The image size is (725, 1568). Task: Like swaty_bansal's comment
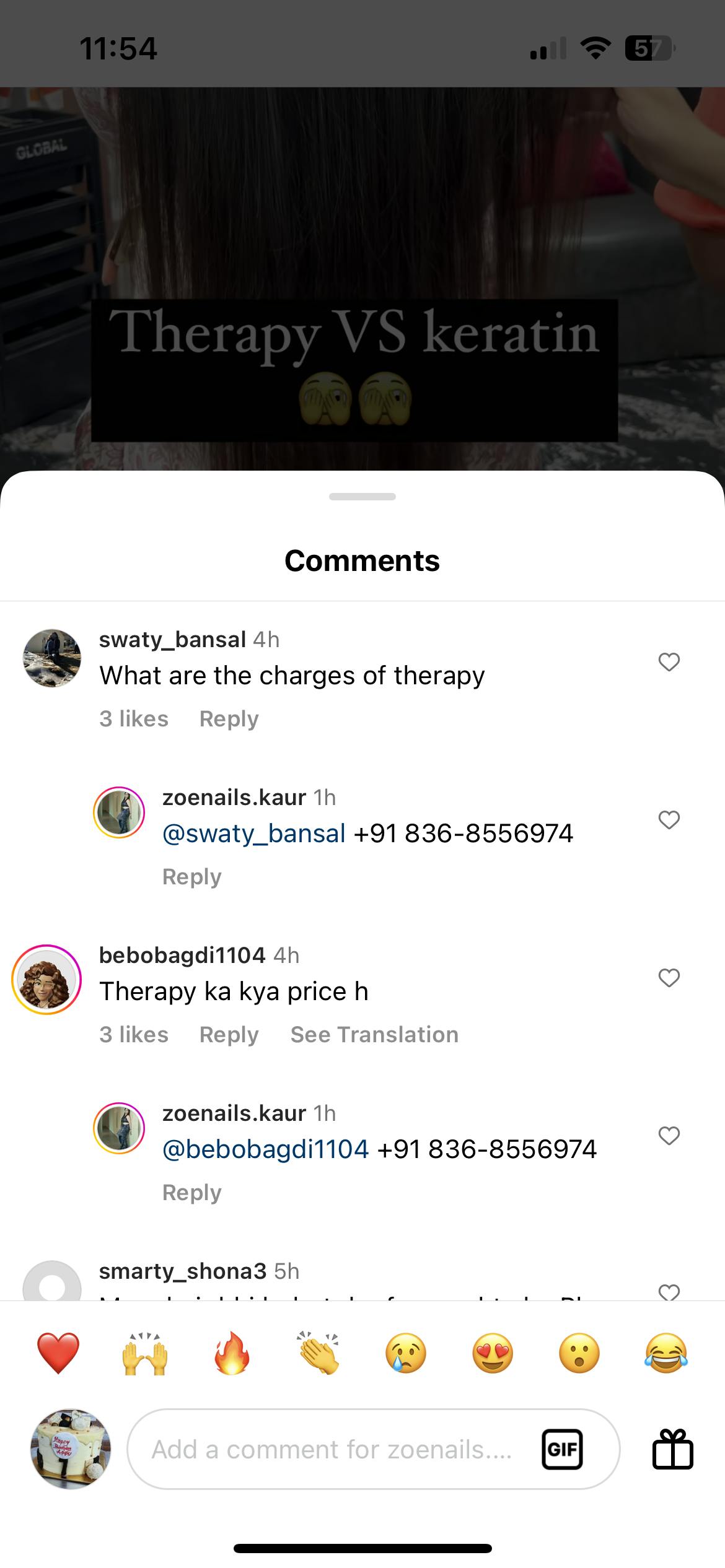[669, 662]
